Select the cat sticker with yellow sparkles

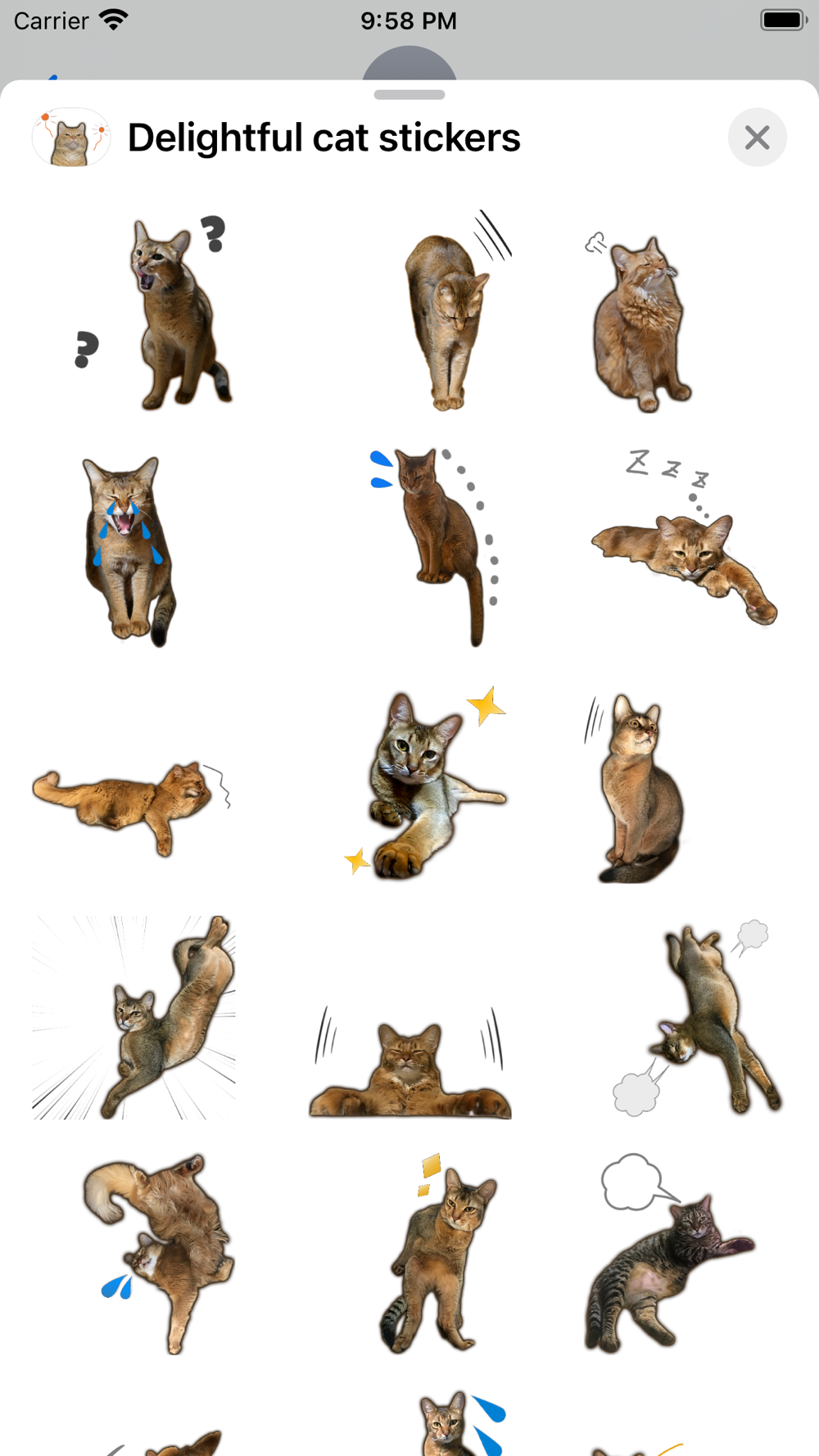click(x=426, y=783)
